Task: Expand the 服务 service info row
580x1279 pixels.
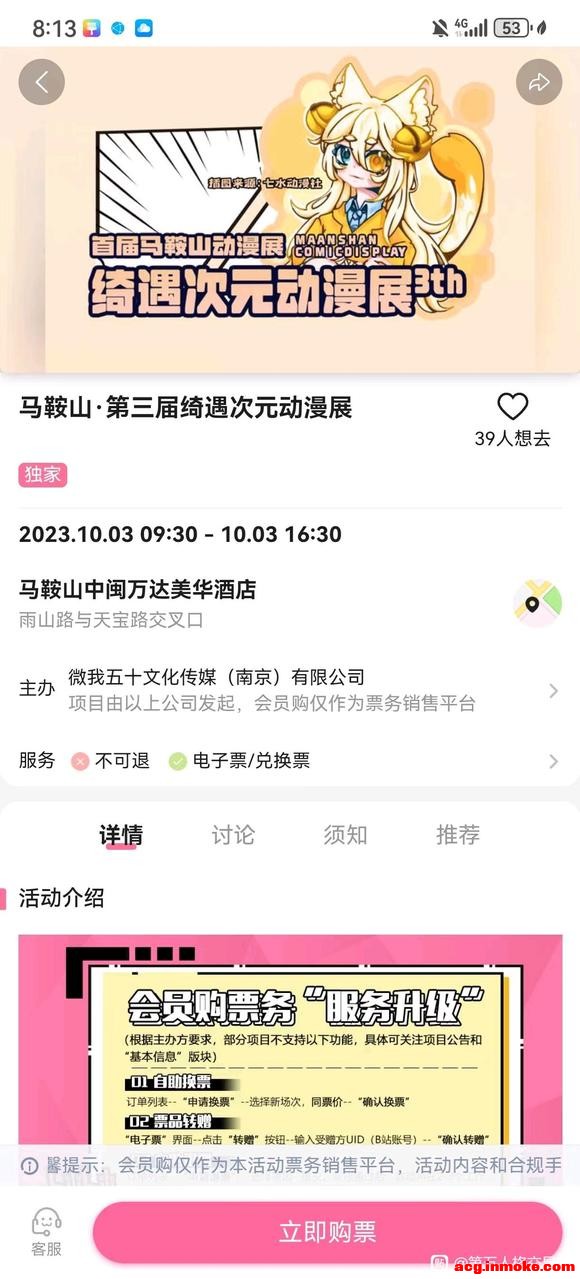Action: pos(290,761)
